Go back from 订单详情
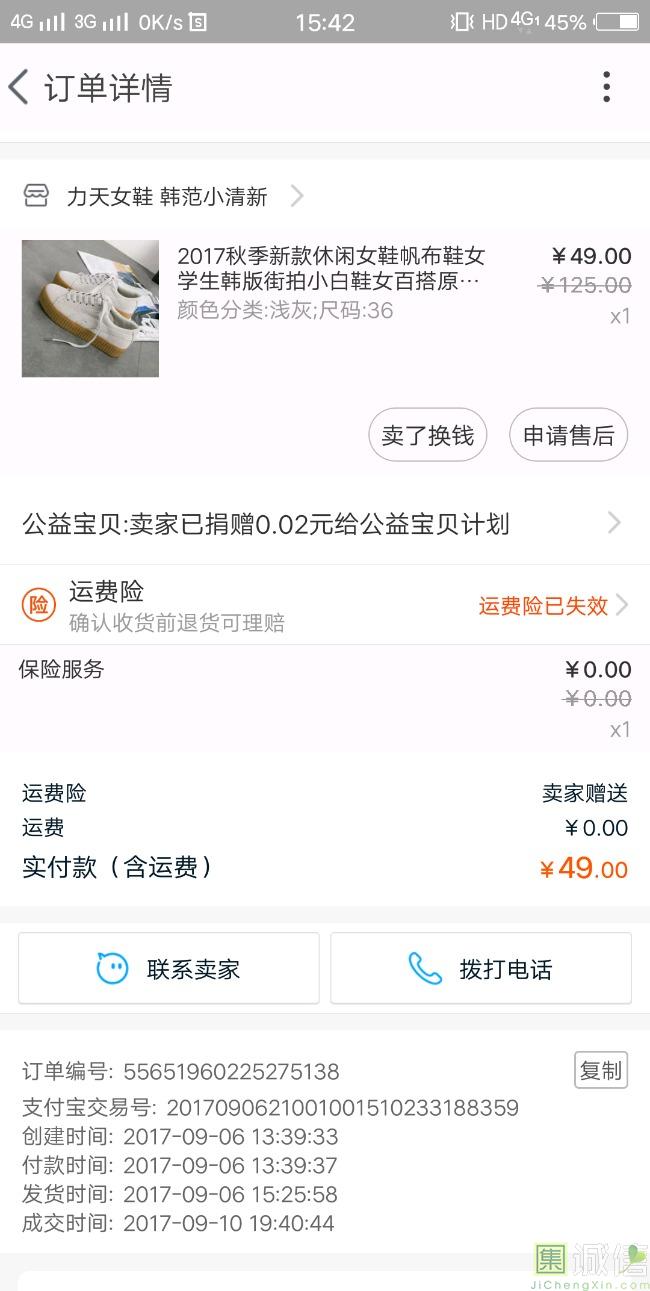Viewport: 650px width, 1291px height. click(x=20, y=87)
